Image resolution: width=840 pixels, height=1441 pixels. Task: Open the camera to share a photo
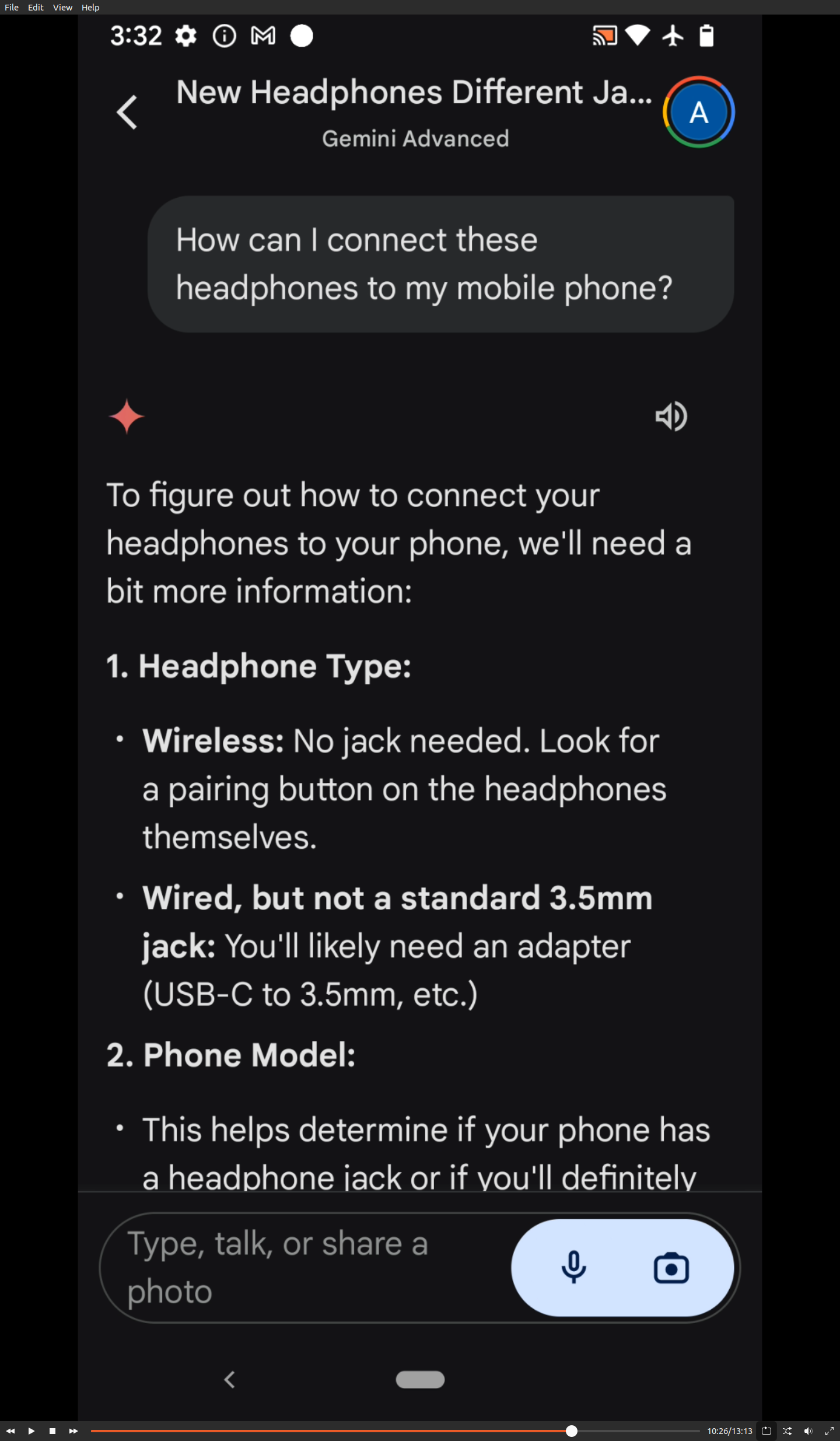point(671,1268)
